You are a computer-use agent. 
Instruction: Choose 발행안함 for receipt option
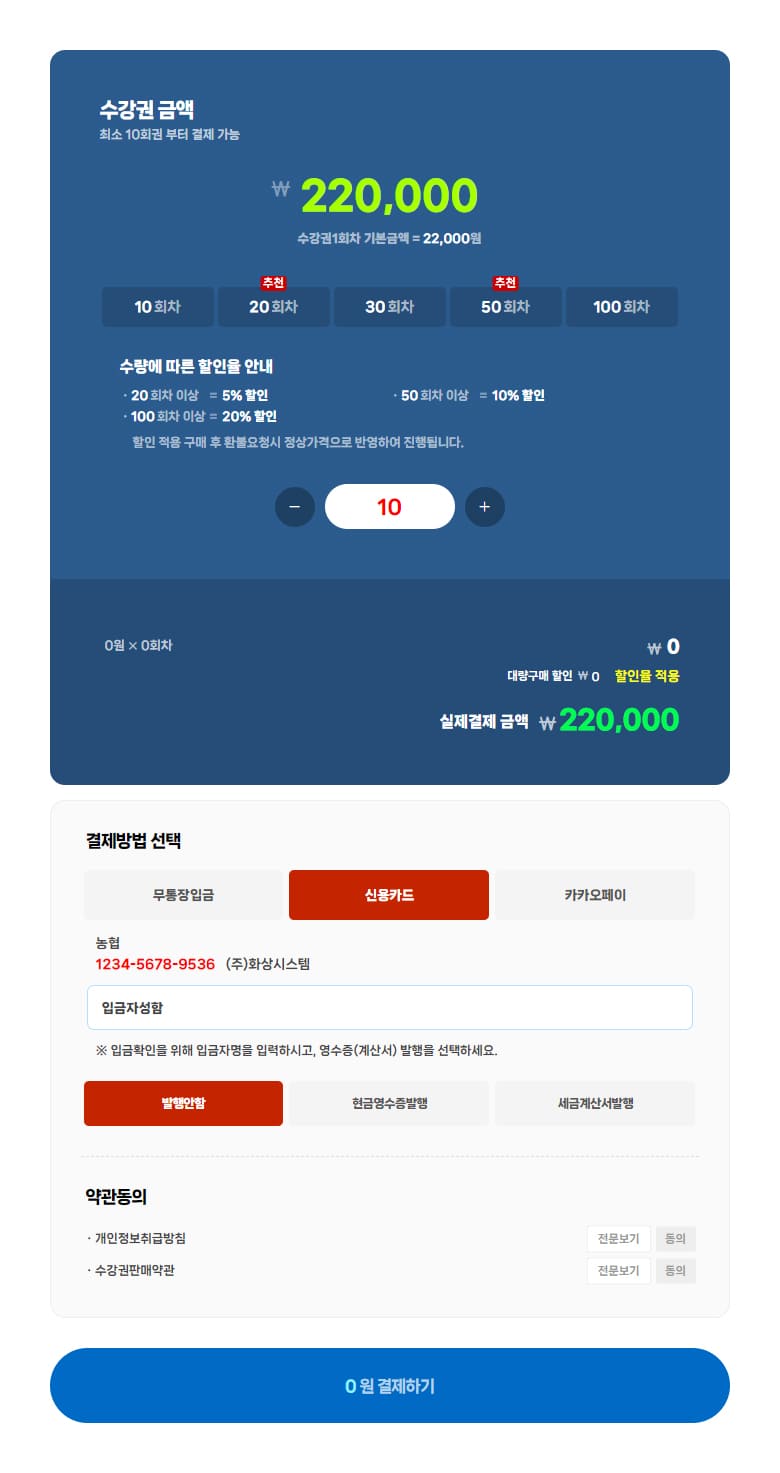[x=184, y=1103]
